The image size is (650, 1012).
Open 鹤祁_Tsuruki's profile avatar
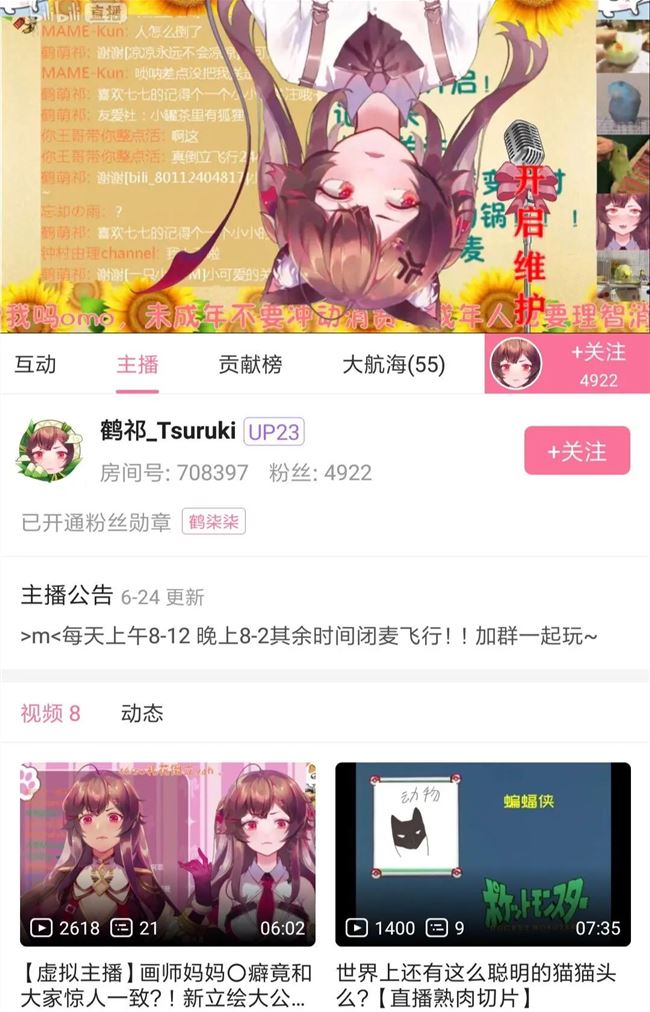click(49, 451)
